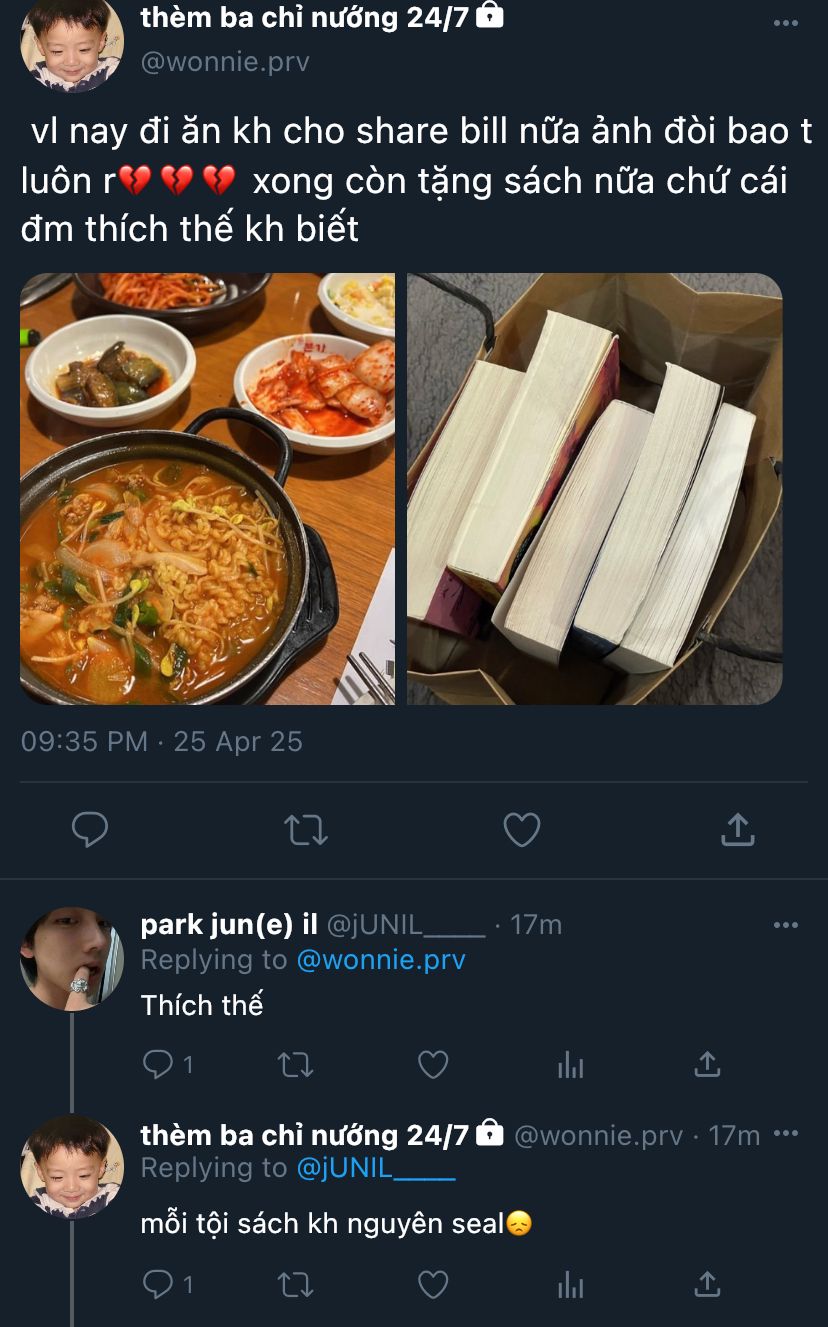Image resolution: width=828 pixels, height=1327 pixels.
Task: Reply to the main post
Action: click(90, 829)
